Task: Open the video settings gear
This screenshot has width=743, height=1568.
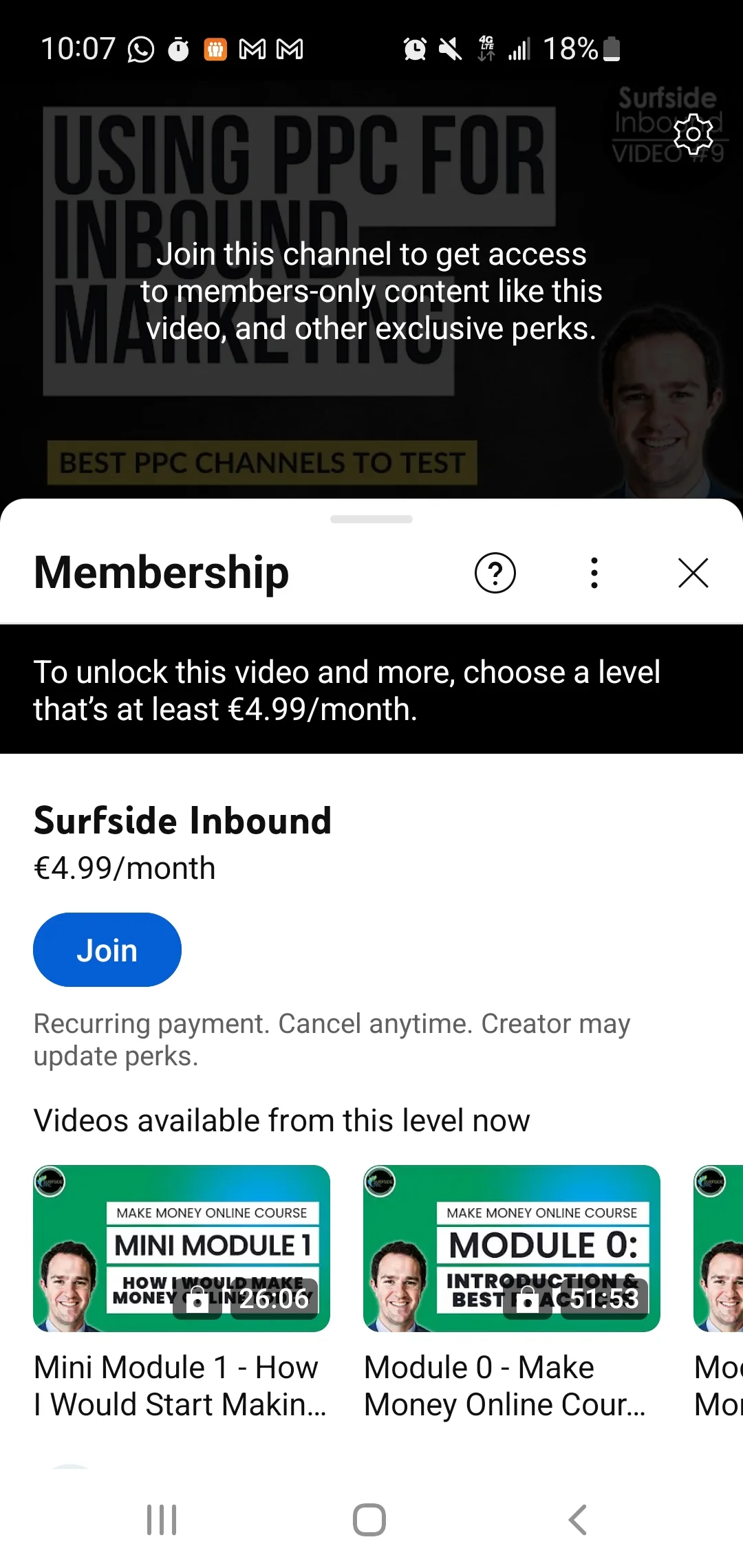Action: pyautogui.click(x=693, y=133)
